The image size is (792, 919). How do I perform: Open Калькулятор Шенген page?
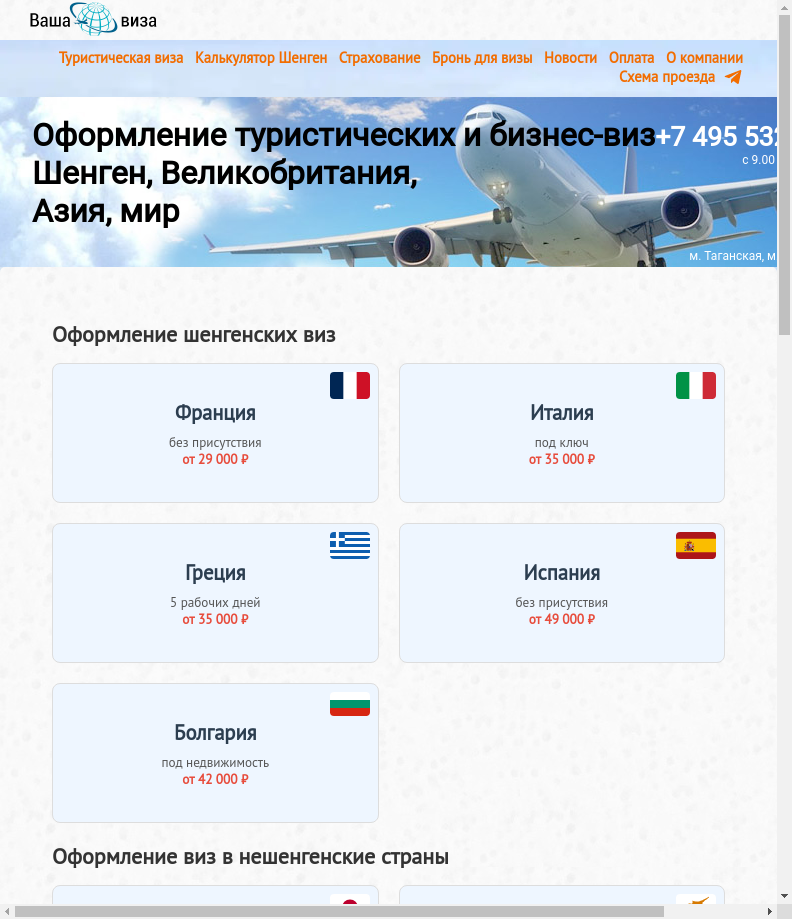(x=261, y=58)
